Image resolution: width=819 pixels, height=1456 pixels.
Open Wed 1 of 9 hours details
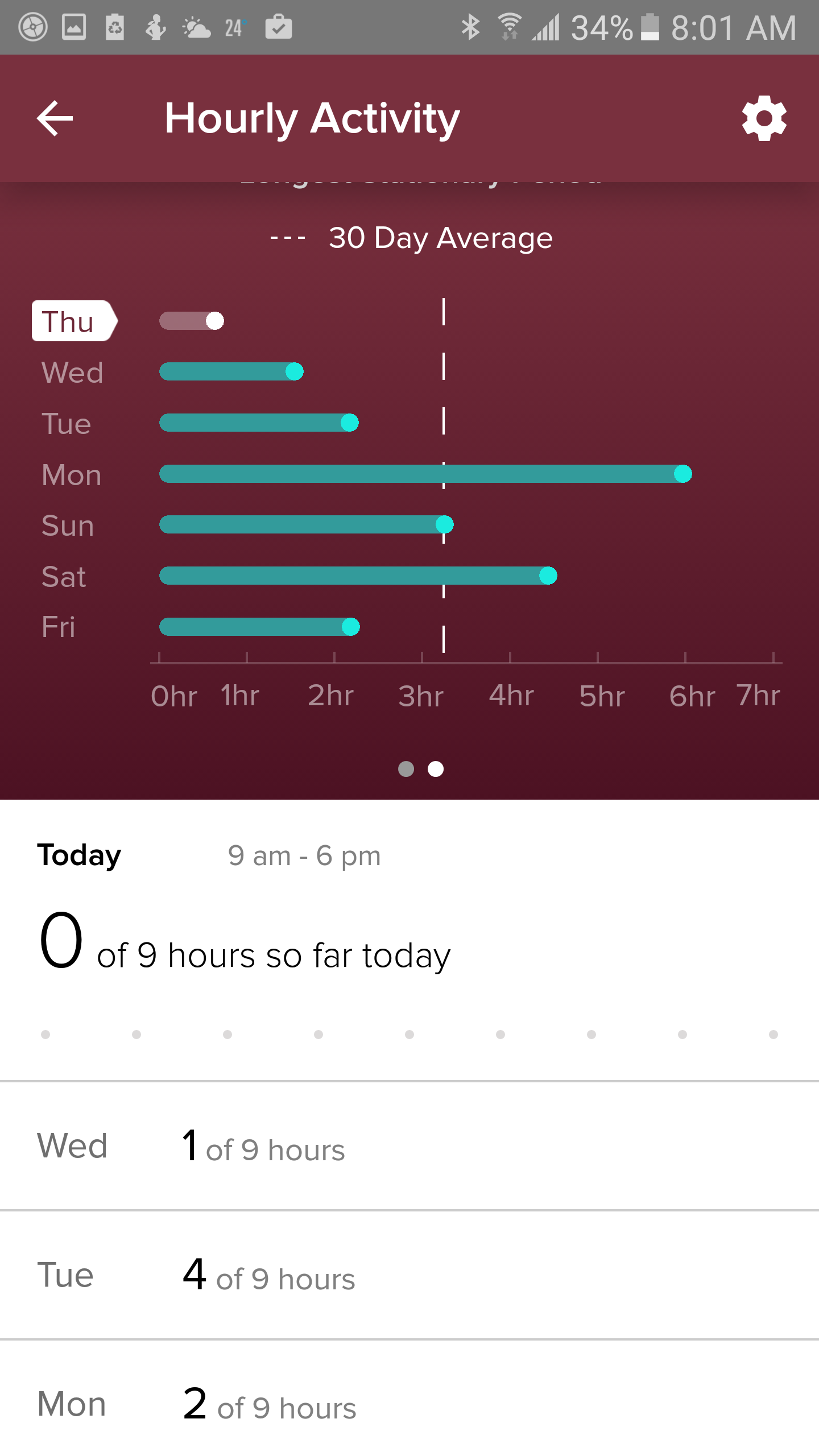click(x=409, y=1145)
